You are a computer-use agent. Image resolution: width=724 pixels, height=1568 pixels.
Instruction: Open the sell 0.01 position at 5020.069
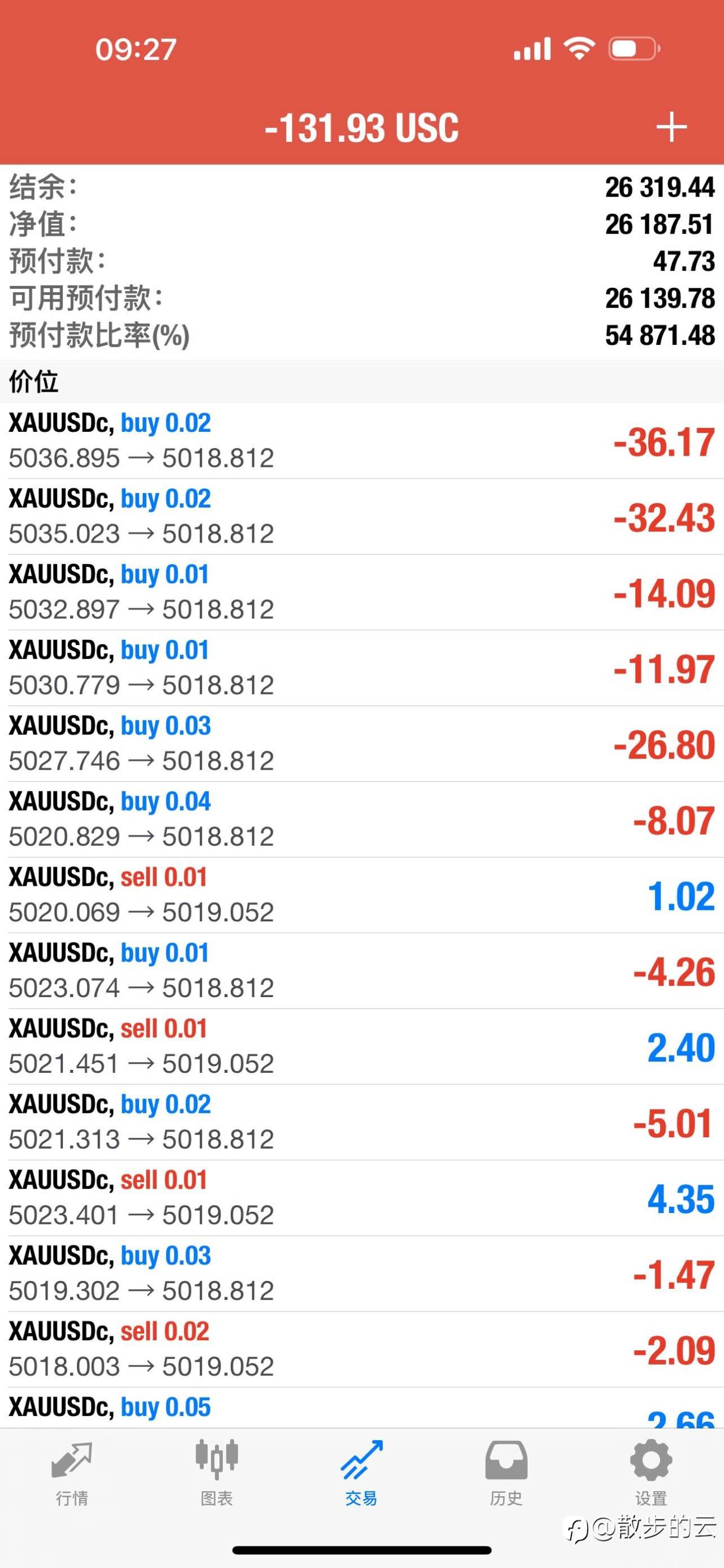[361, 895]
